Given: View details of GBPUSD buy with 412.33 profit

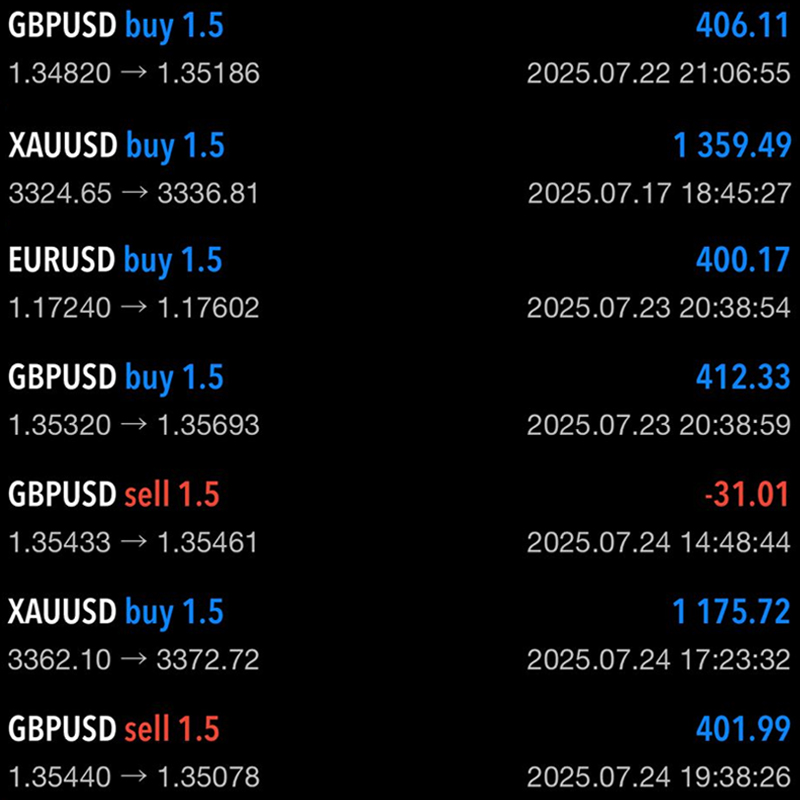Looking at the screenshot, I should click(x=400, y=400).
